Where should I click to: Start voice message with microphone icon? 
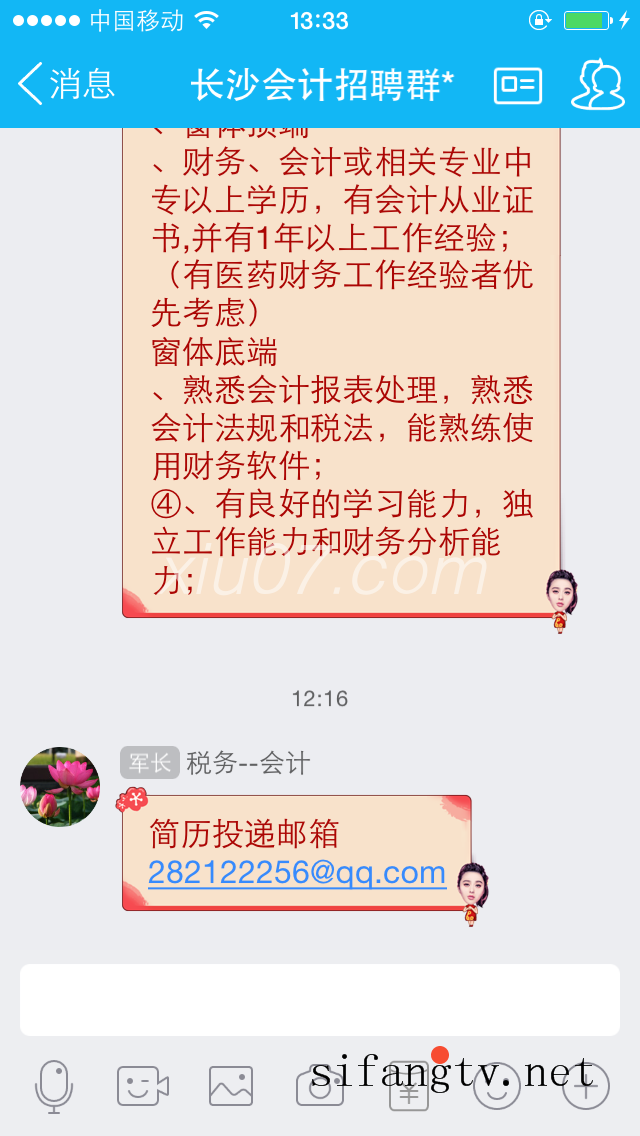[54, 1086]
